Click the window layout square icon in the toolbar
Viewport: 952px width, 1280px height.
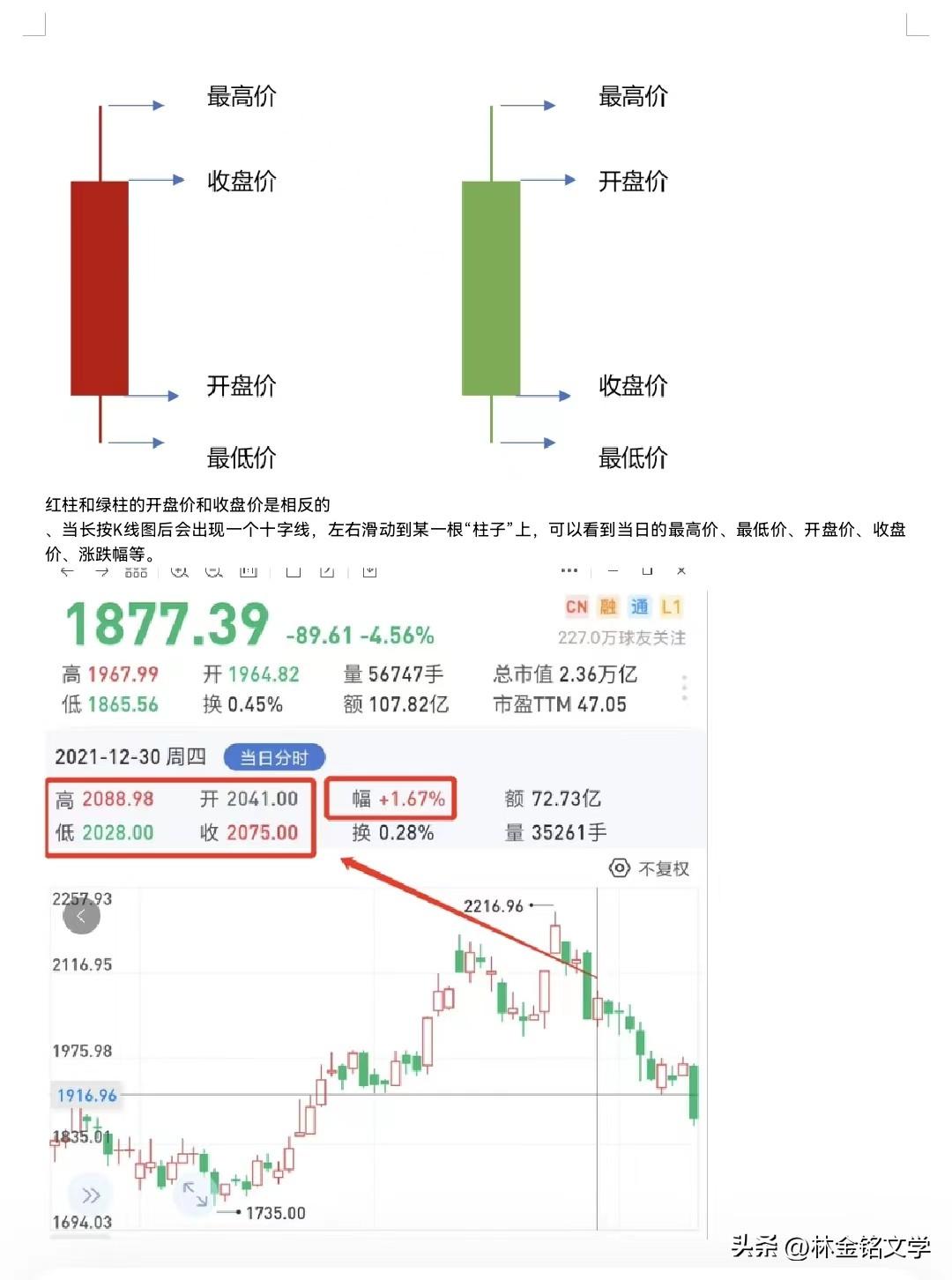pos(293,570)
